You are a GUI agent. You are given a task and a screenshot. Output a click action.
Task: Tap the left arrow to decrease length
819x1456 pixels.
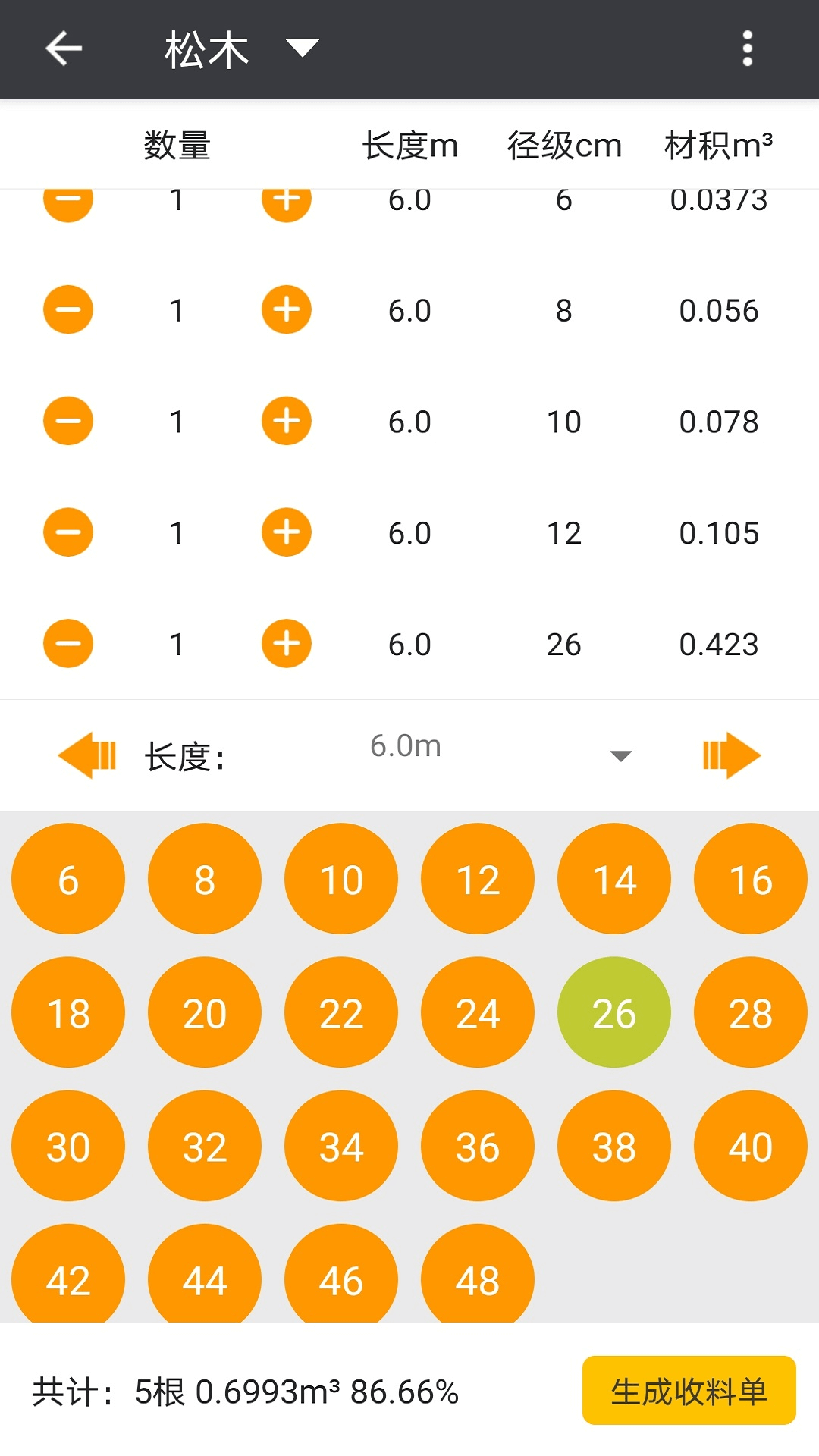coord(86,753)
